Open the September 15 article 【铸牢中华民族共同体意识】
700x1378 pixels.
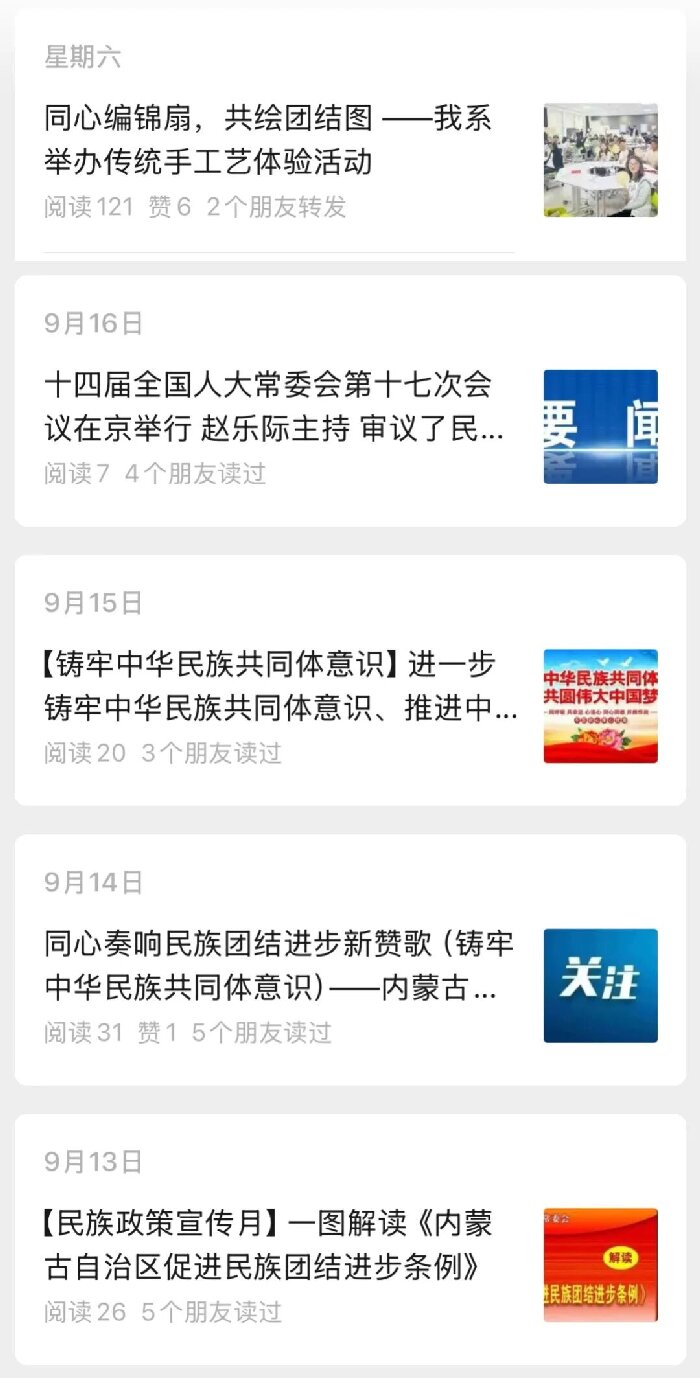pos(280,686)
